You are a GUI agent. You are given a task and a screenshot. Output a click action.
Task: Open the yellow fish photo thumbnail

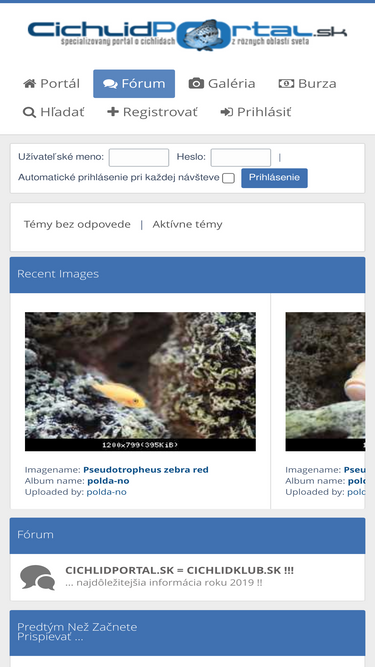[140, 382]
